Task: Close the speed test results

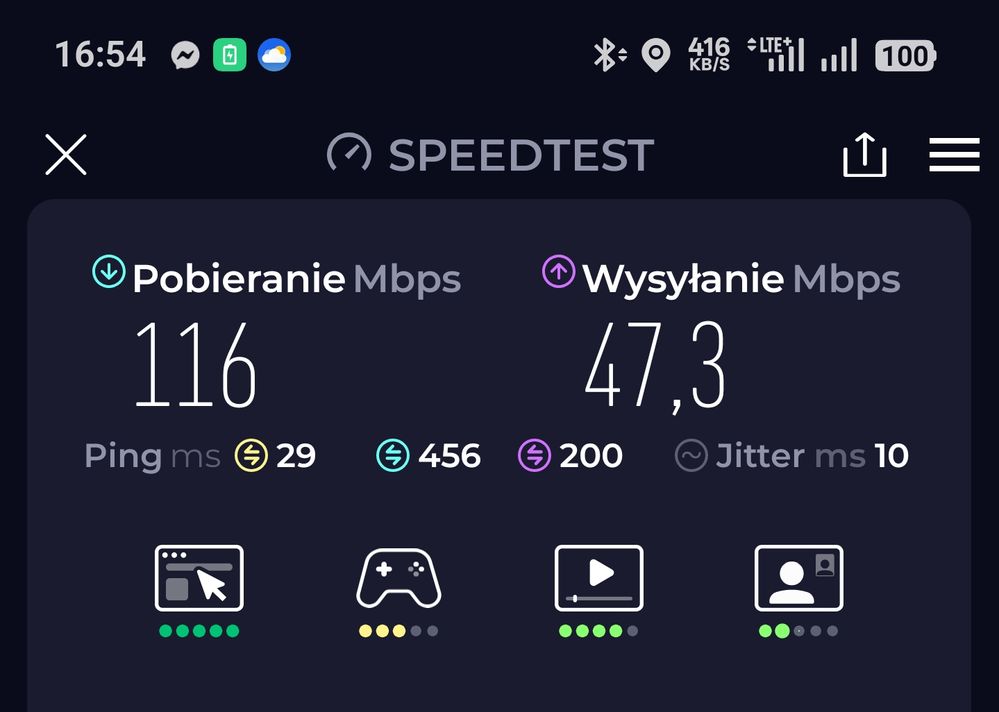Action: click(x=66, y=155)
